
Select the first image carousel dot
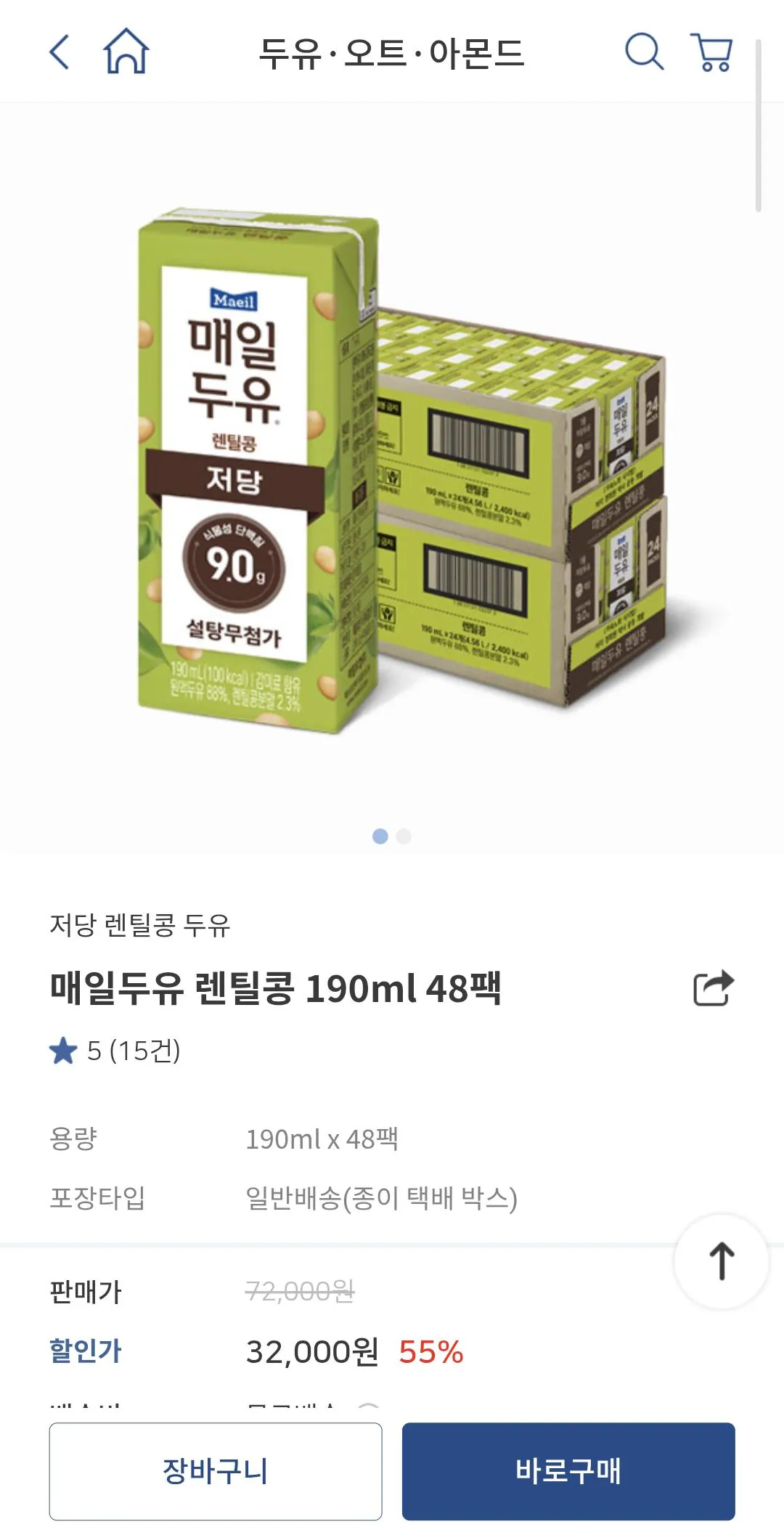(379, 836)
